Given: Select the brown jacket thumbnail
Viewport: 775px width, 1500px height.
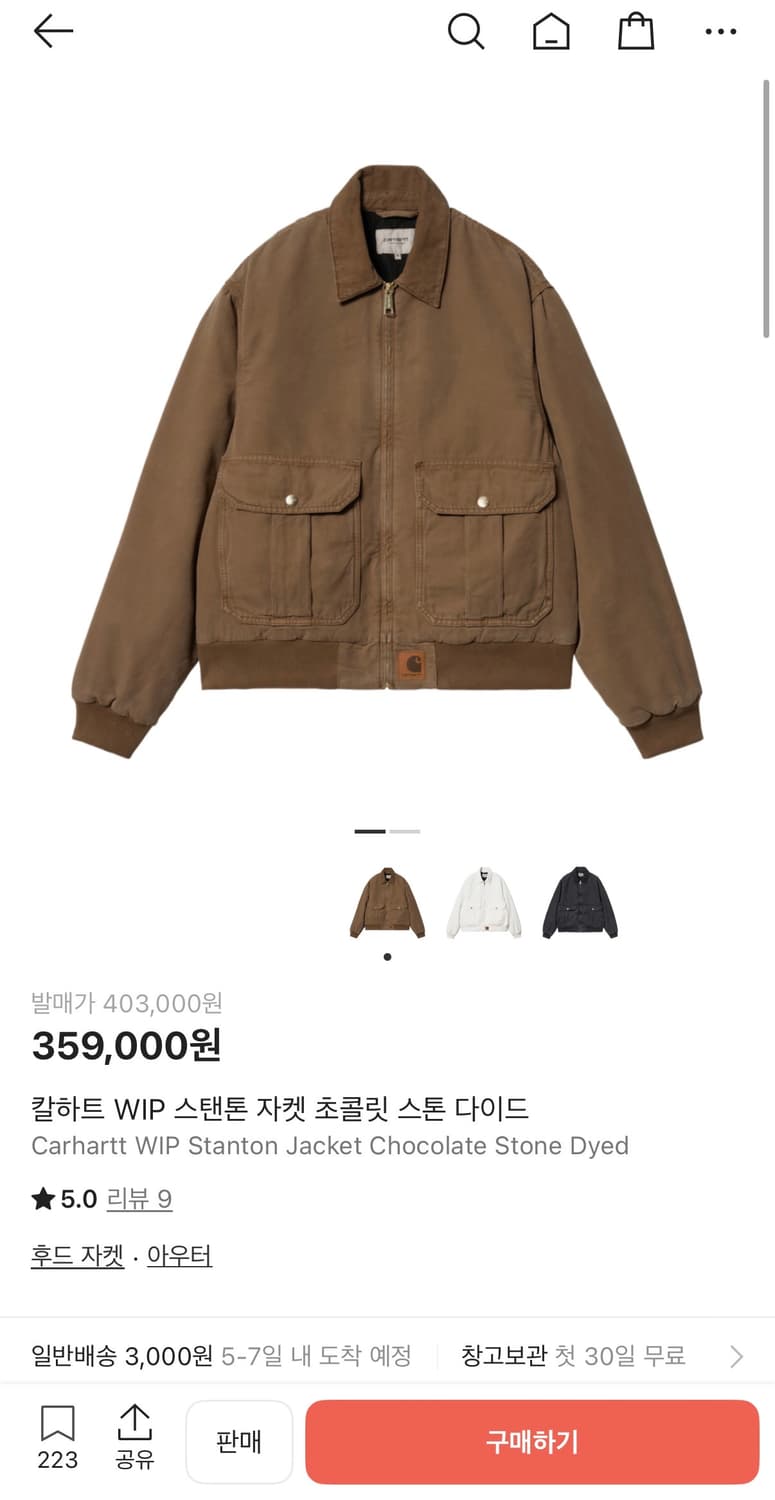Looking at the screenshot, I should coord(387,900).
